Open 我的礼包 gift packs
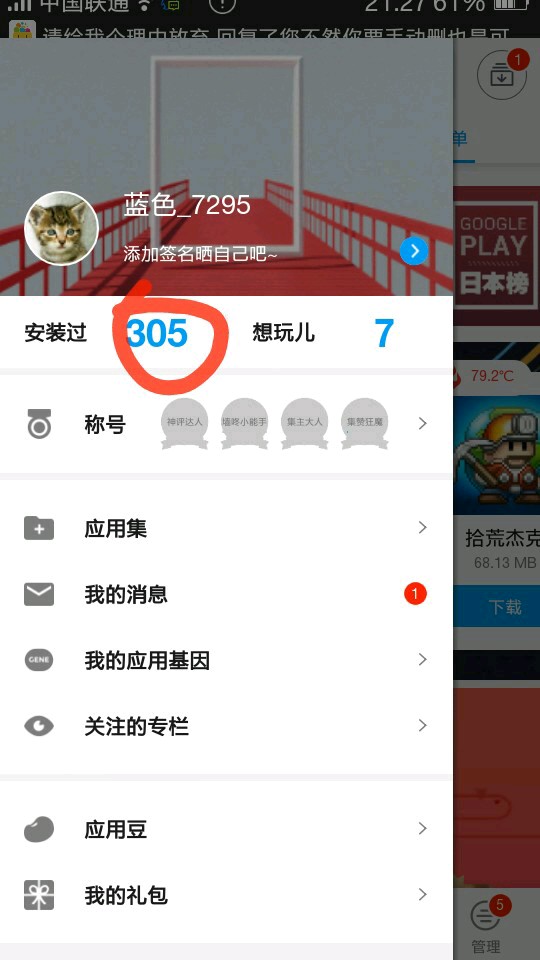Viewport: 540px width, 960px height. pyautogui.click(x=227, y=896)
